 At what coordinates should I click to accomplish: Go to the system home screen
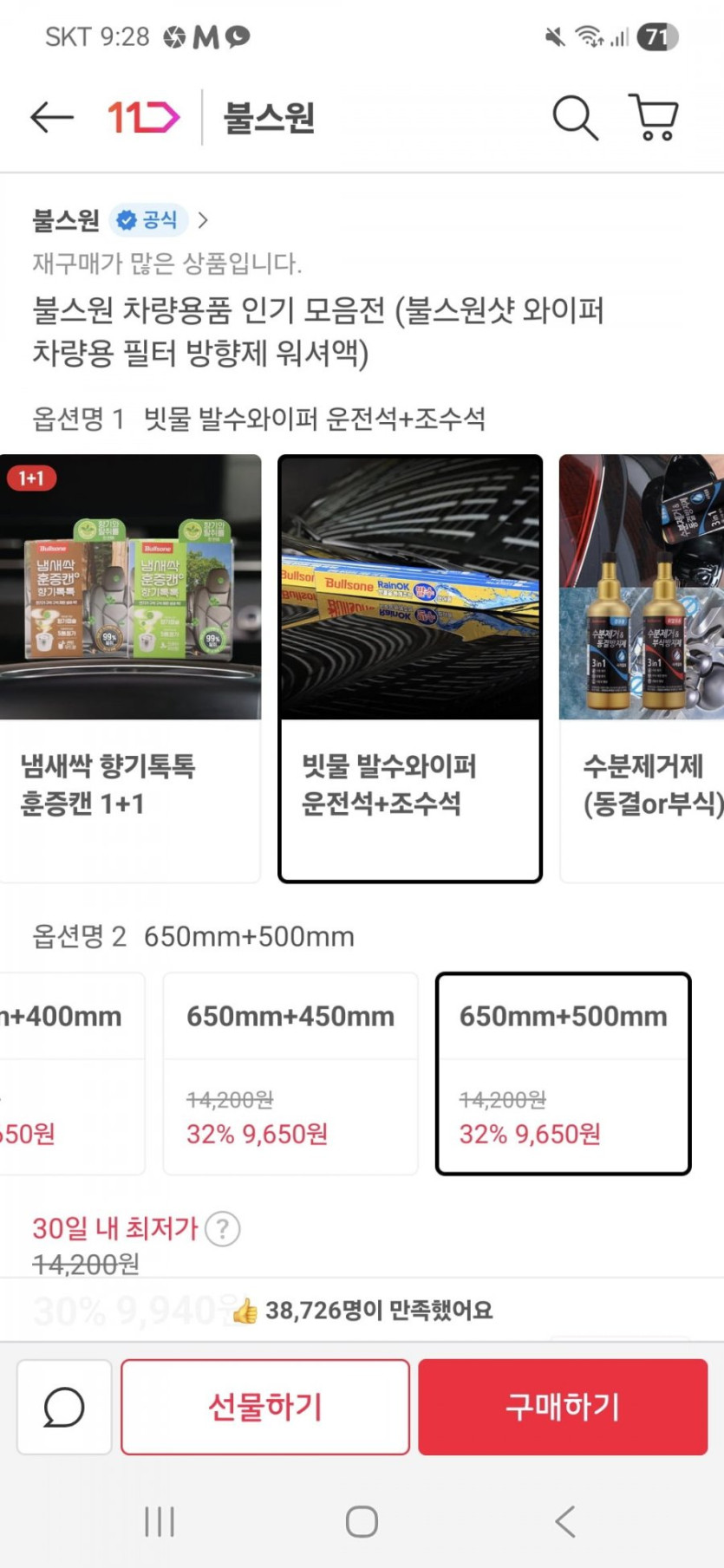[362, 1521]
